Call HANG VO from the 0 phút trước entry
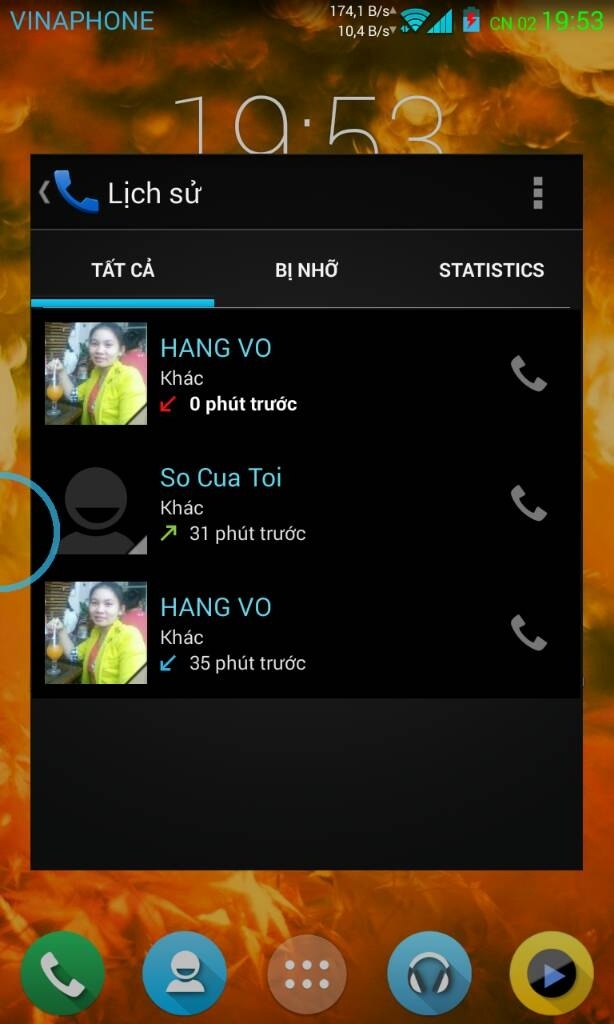Image resolution: width=614 pixels, height=1024 pixels. coord(528,374)
